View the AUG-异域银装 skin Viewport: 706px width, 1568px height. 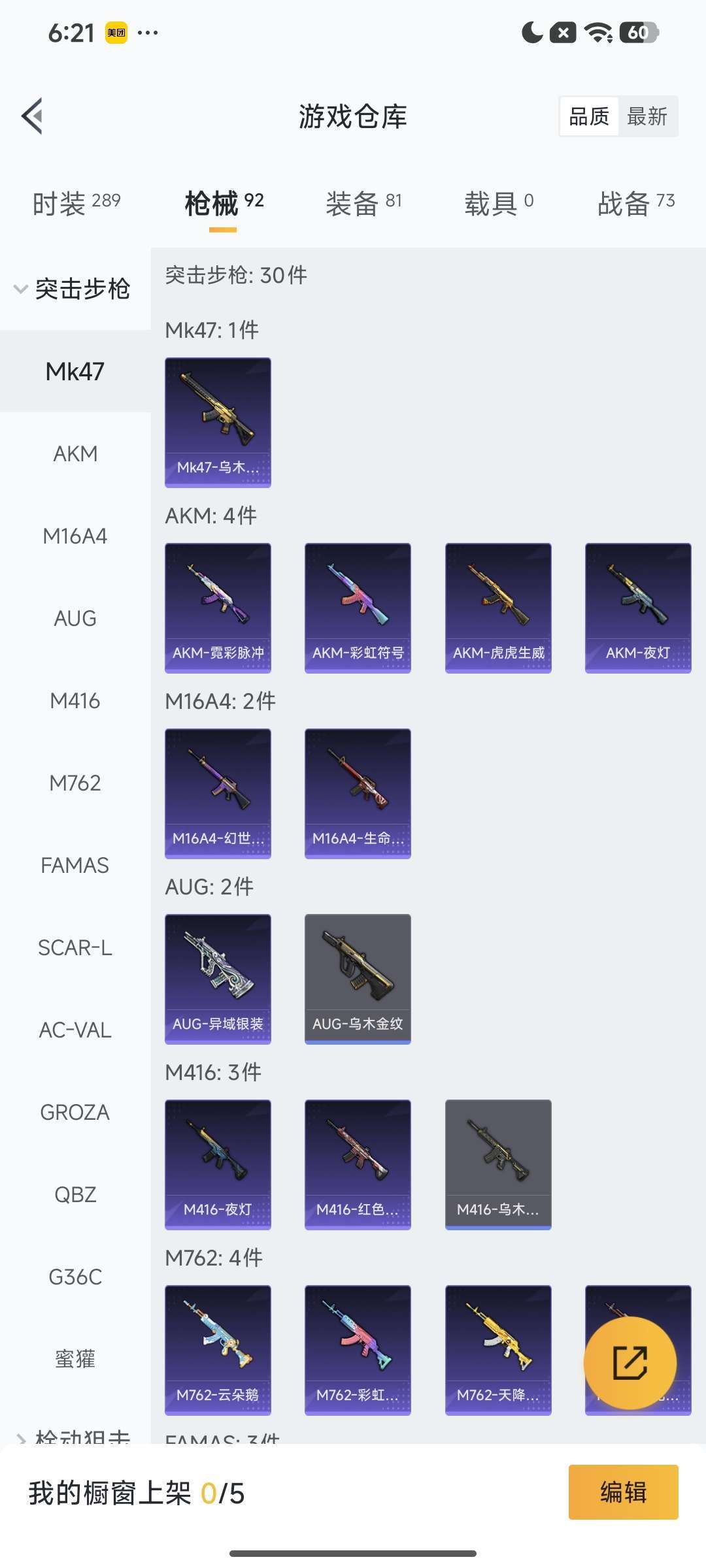click(x=218, y=979)
